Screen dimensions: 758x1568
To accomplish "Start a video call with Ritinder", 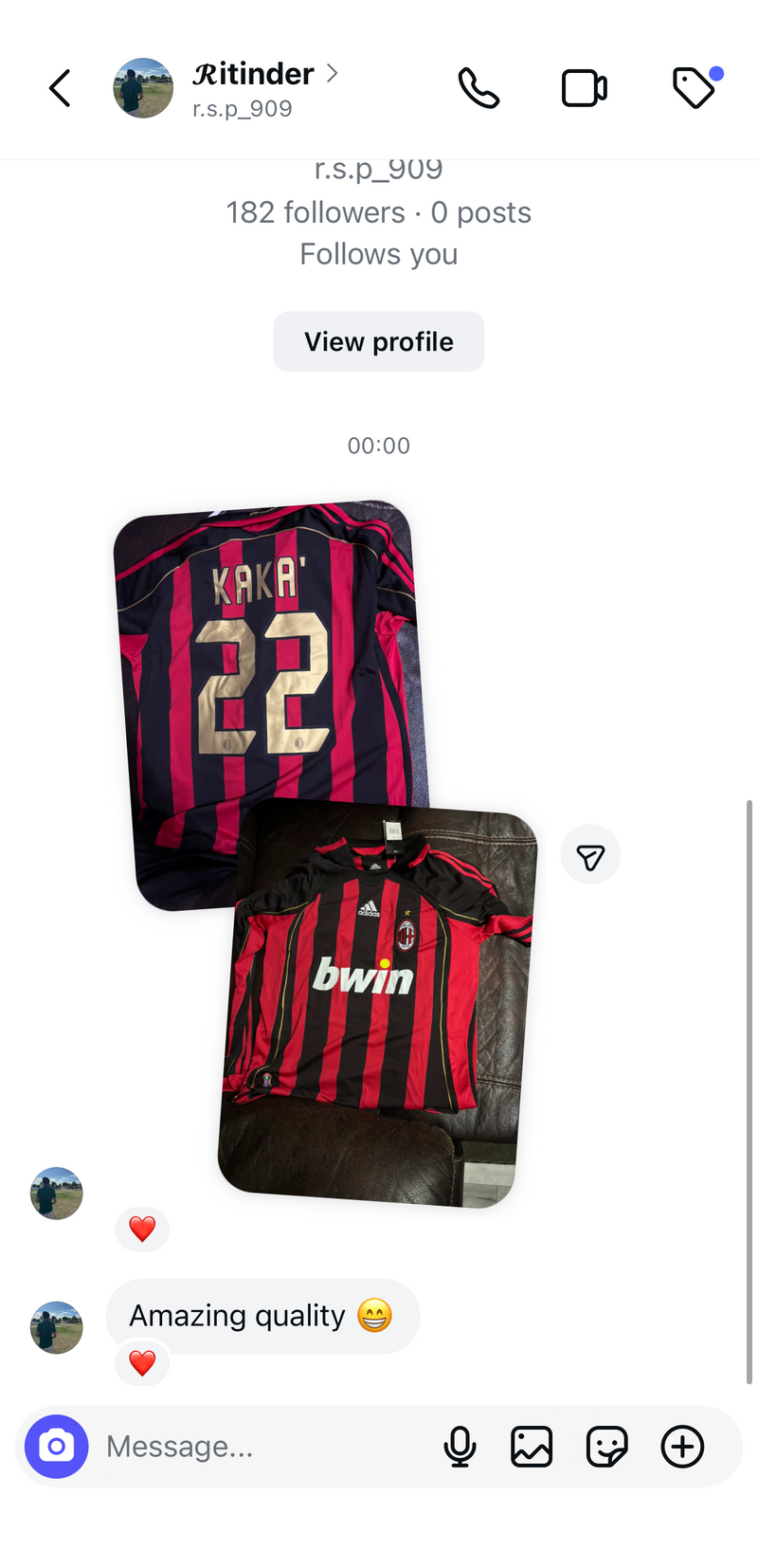I will tap(584, 87).
